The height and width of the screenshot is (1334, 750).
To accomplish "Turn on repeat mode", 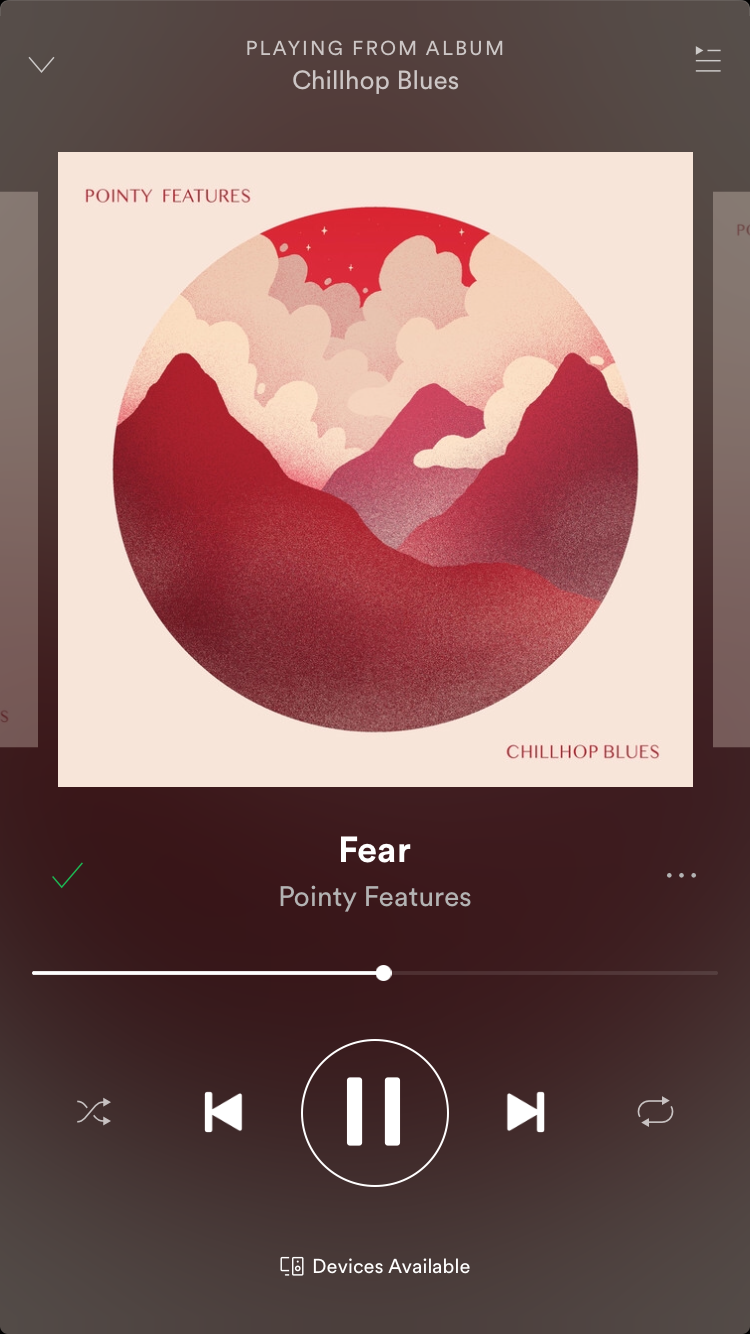I will click(656, 1112).
